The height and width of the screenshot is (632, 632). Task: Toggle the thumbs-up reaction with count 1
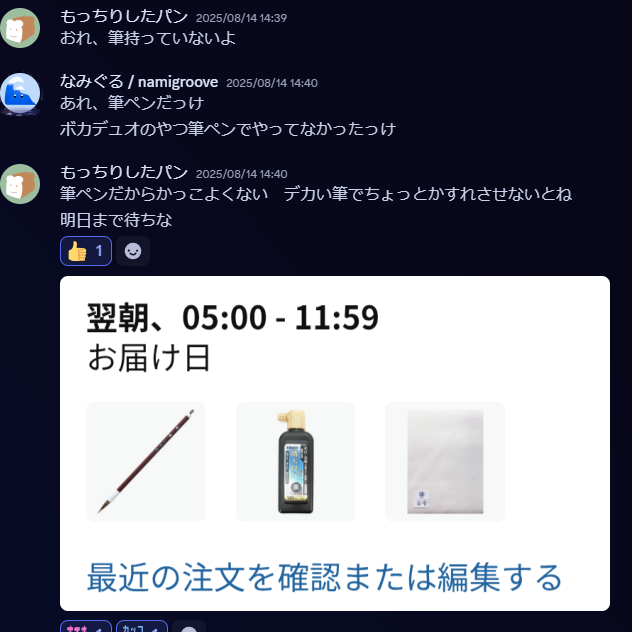pyautogui.click(x=86, y=250)
